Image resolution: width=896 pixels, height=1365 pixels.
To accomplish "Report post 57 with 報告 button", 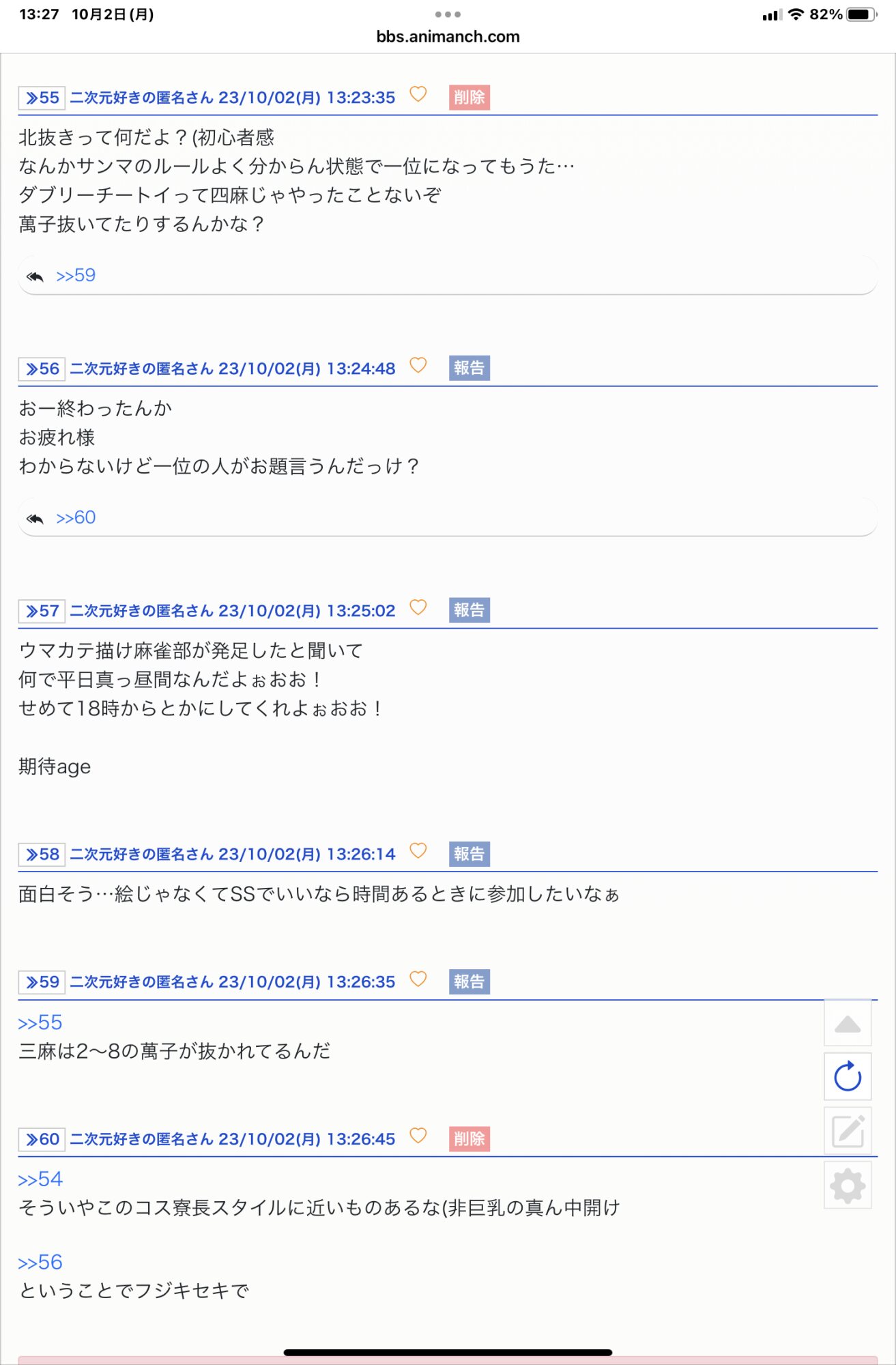I will [469, 610].
